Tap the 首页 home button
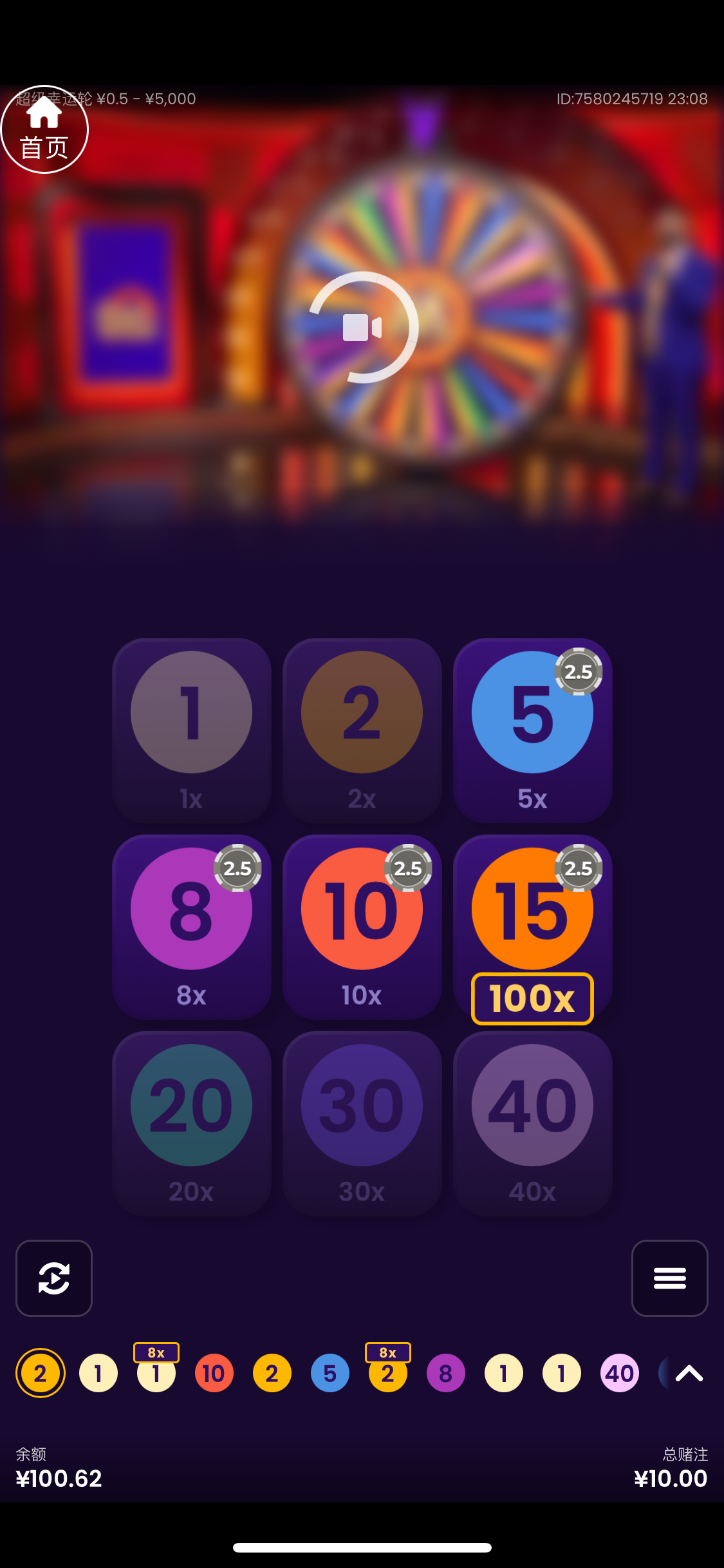Screen dimensions: 724x1568 [44, 129]
